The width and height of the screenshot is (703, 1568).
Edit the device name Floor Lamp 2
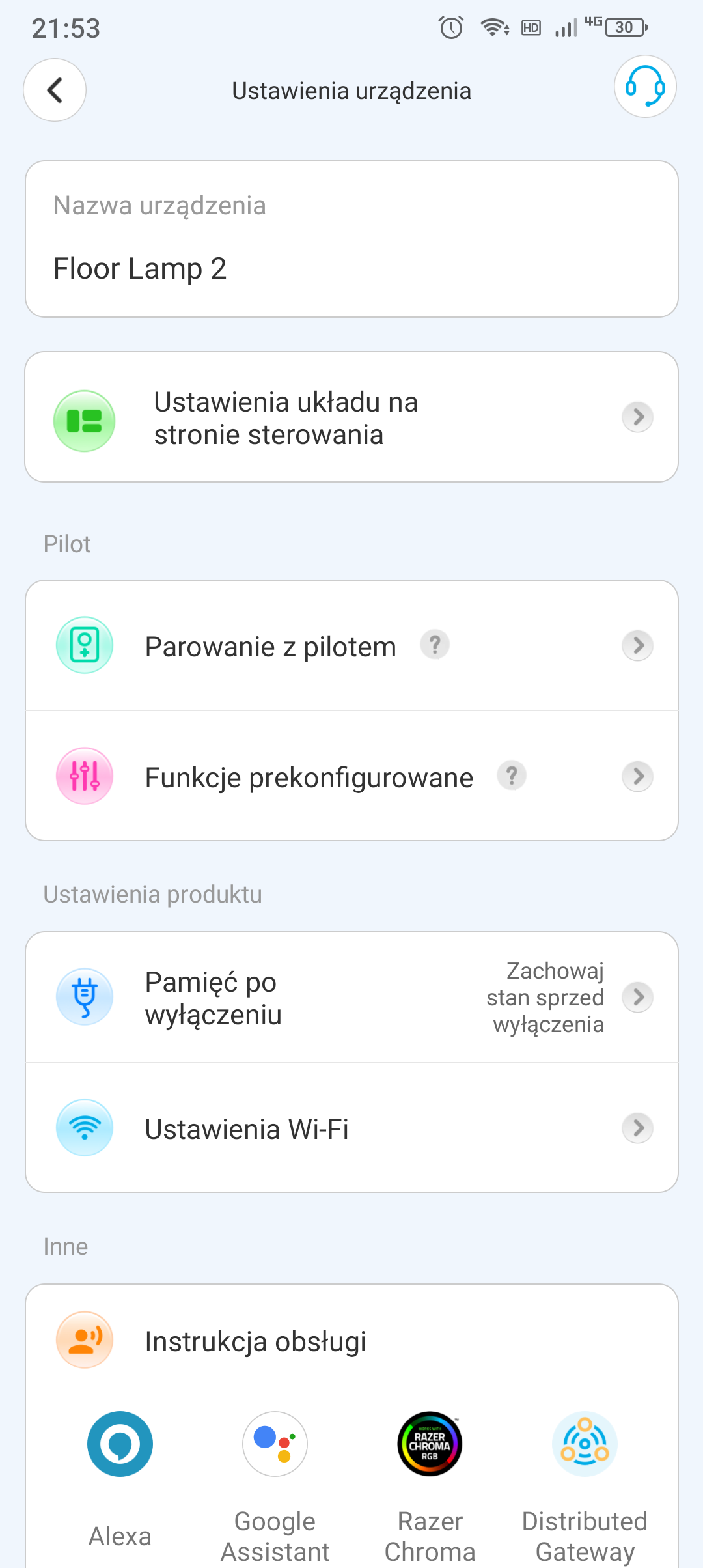351,239
